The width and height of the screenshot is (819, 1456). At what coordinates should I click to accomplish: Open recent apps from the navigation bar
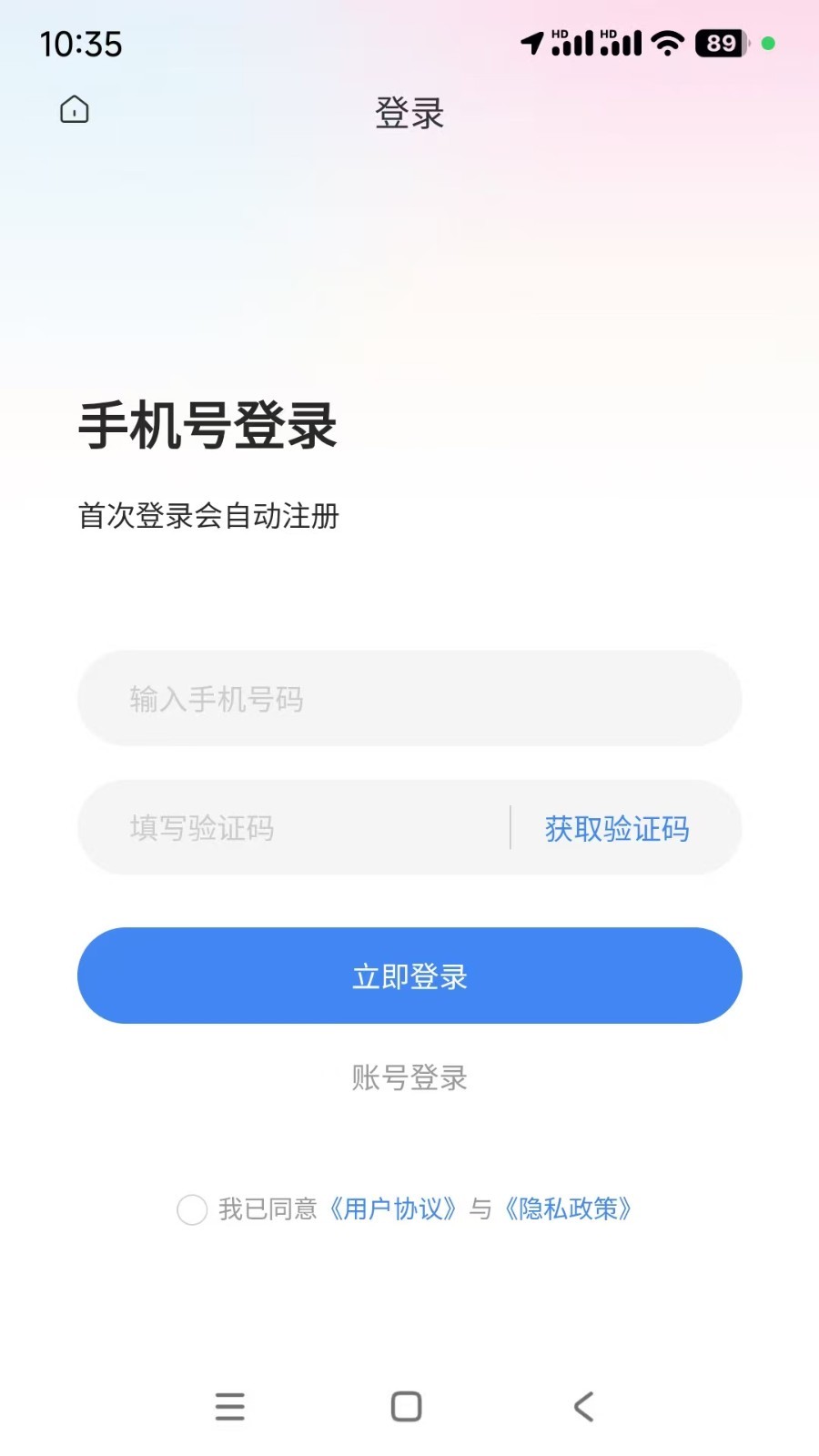(x=230, y=1407)
